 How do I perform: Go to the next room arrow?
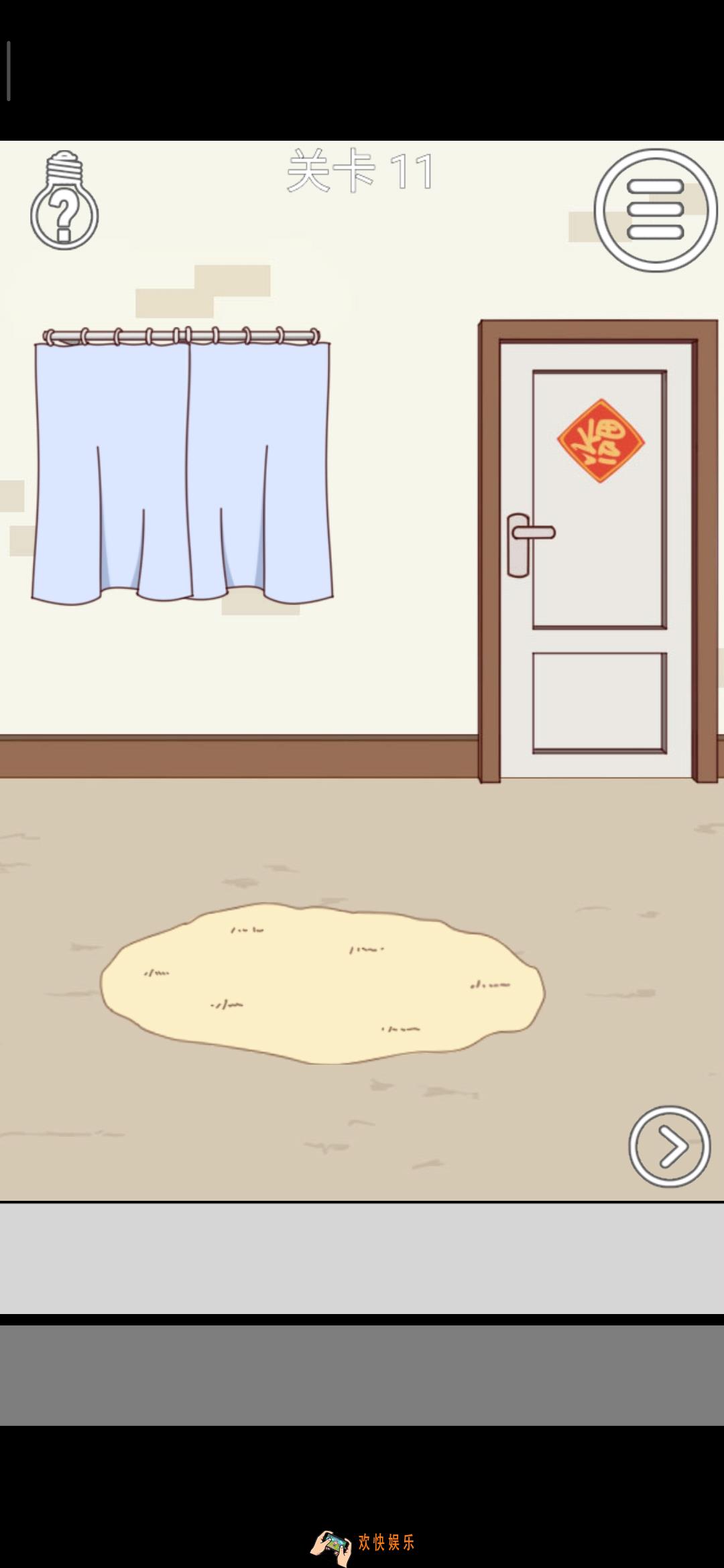coord(669,1146)
